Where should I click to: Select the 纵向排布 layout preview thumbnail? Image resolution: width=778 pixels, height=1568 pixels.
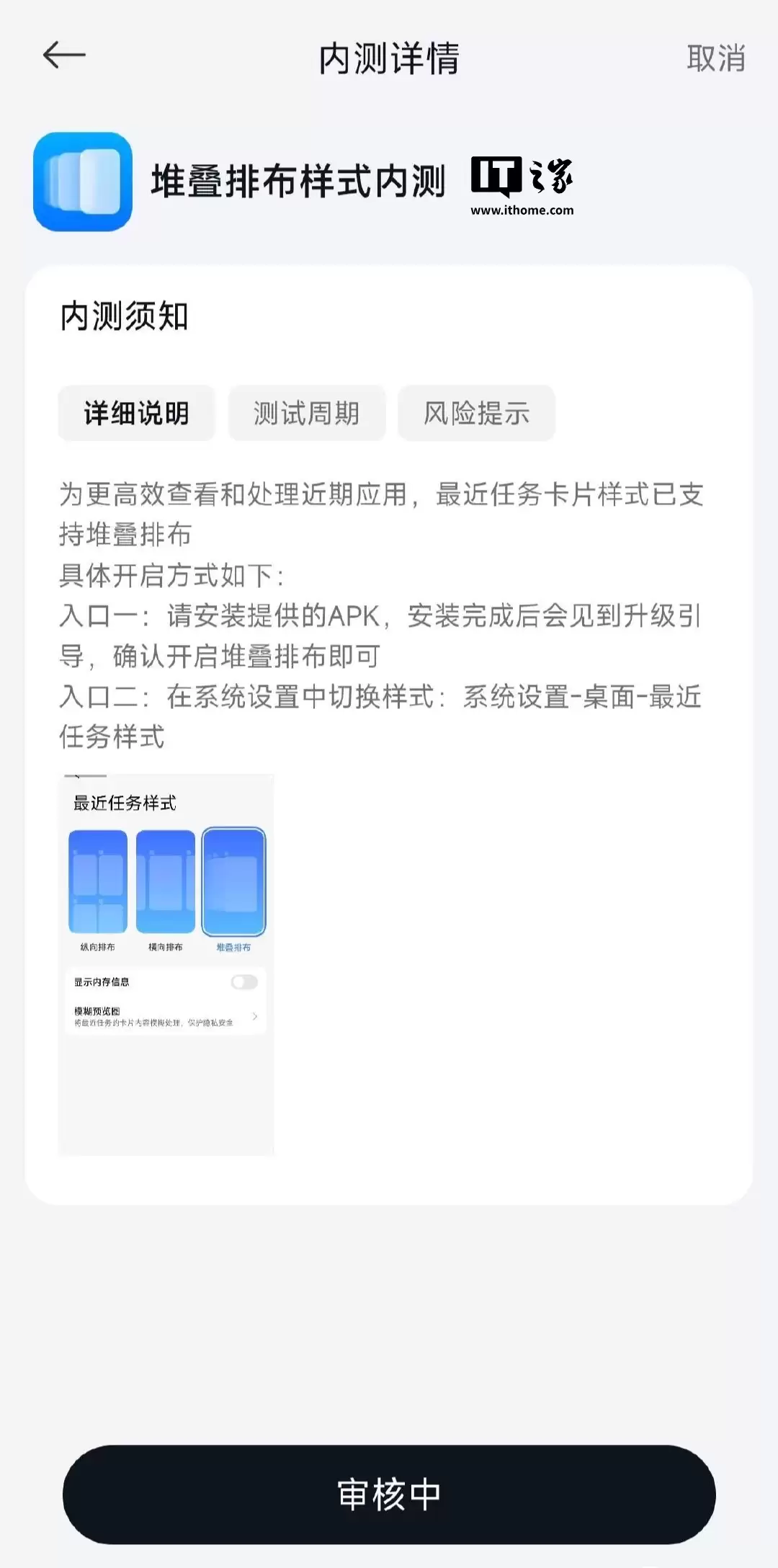point(97,881)
